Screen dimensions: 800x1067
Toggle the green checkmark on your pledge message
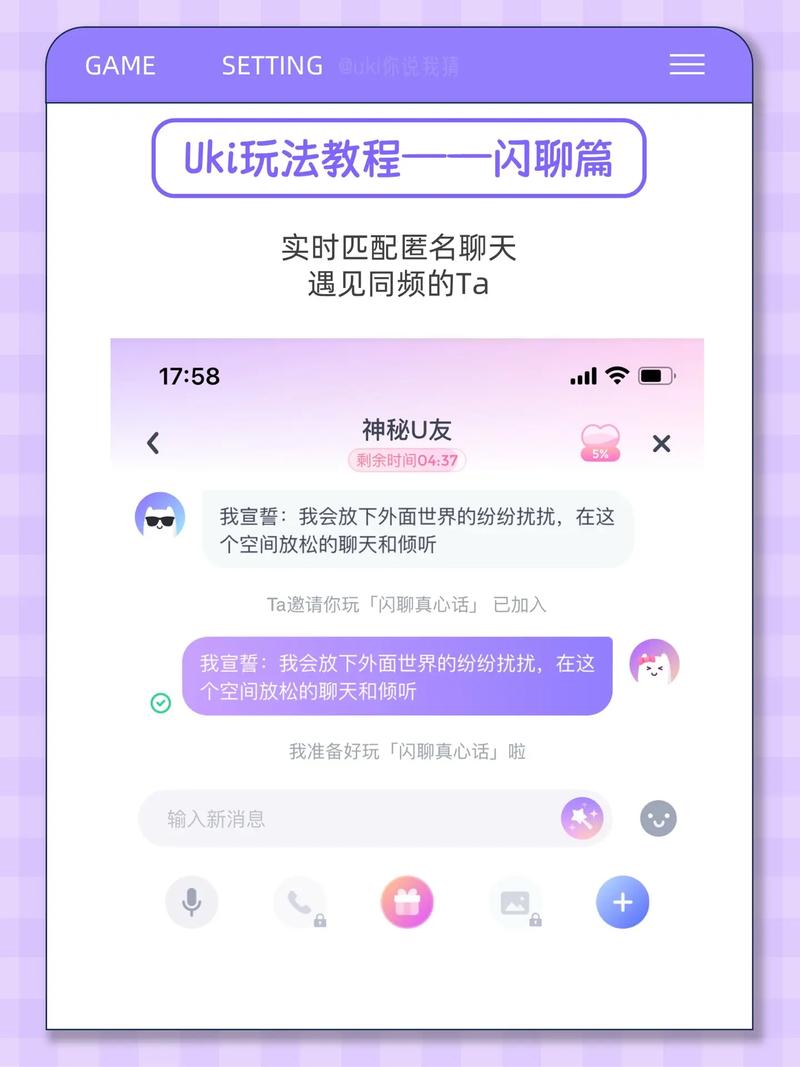(x=161, y=703)
